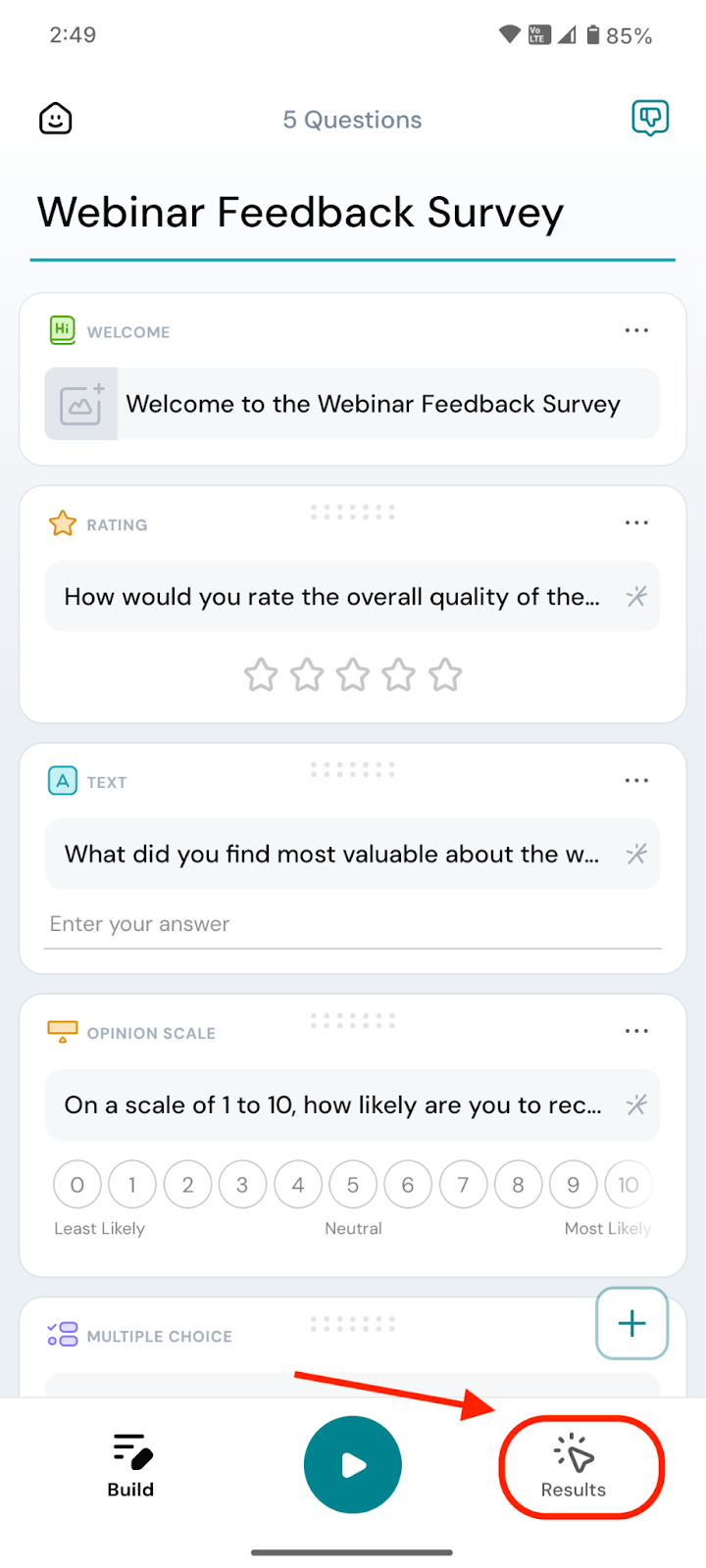Viewport: 706px width, 1568px height.
Task: Tap the Enter your answer field
Action: click(x=353, y=924)
